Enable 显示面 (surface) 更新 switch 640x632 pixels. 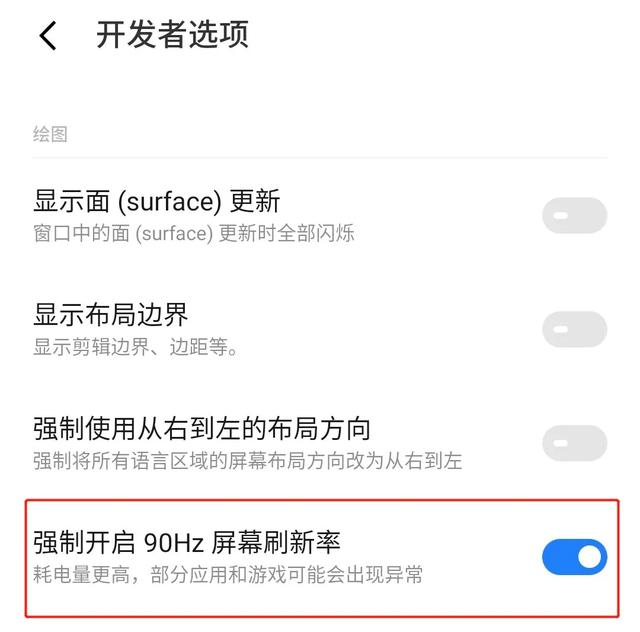pyautogui.click(x=574, y=215)
